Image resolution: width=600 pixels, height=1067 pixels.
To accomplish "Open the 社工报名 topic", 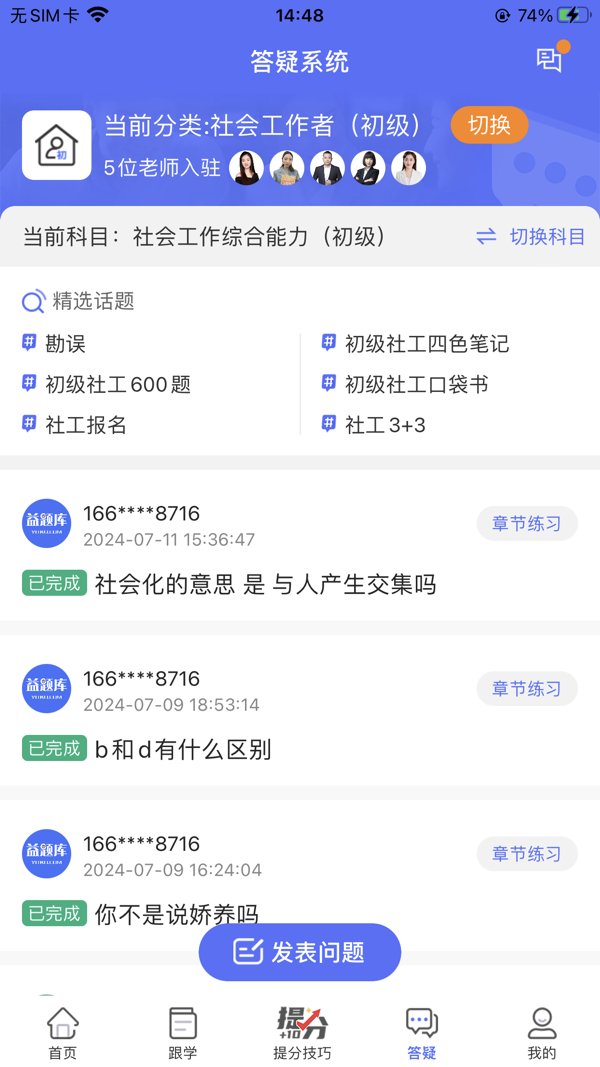I will (x=85, y=425).
